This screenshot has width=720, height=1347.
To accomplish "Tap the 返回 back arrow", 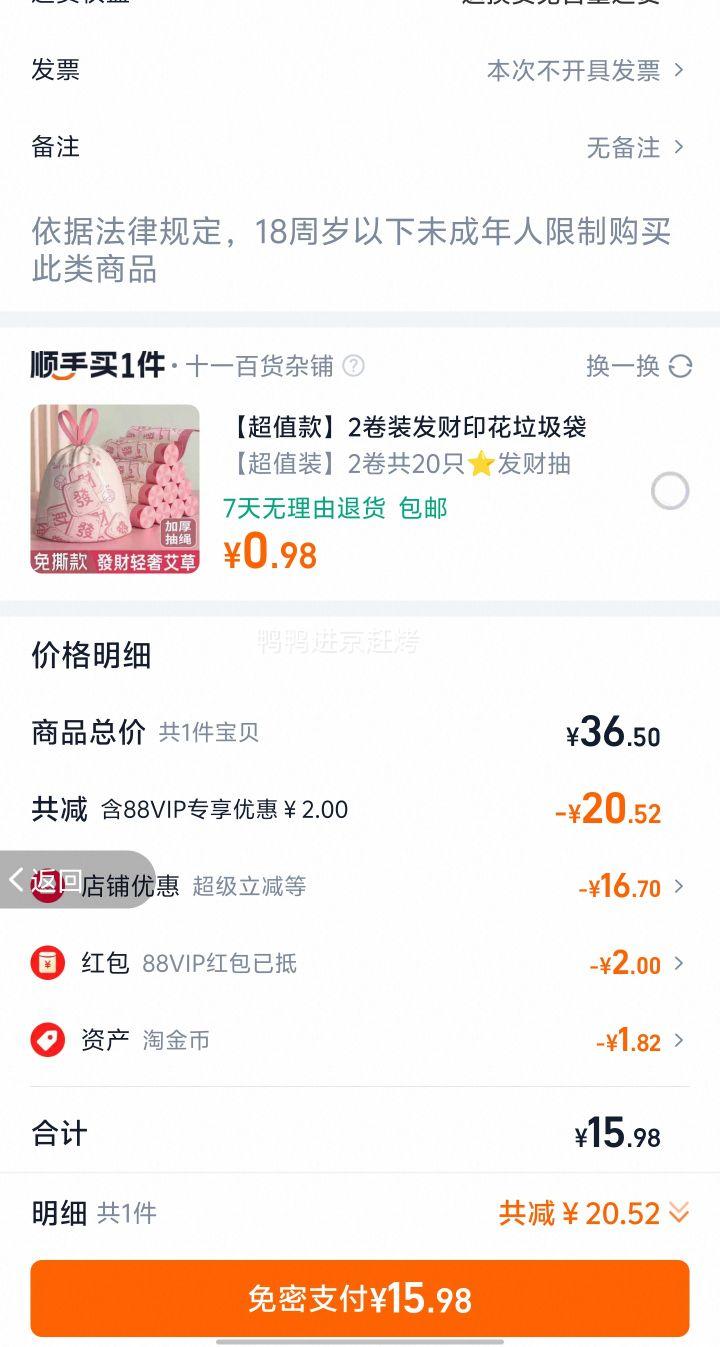I will 17,878.
